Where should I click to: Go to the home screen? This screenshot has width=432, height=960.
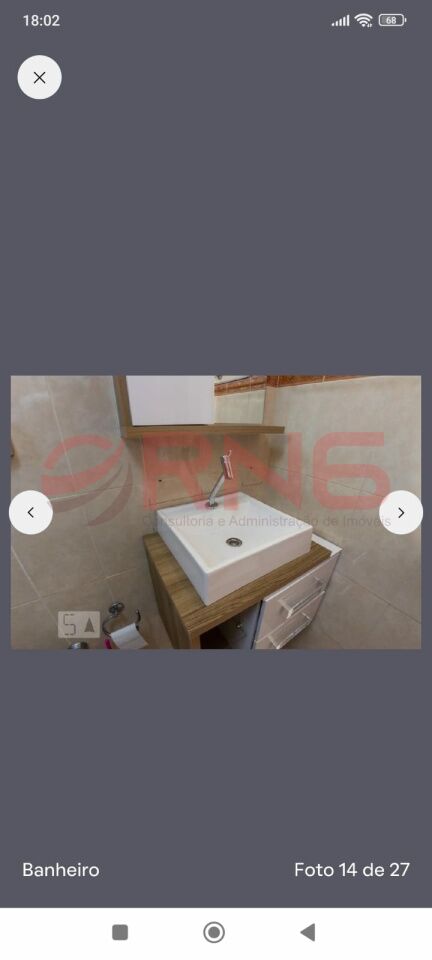(214, 932)
